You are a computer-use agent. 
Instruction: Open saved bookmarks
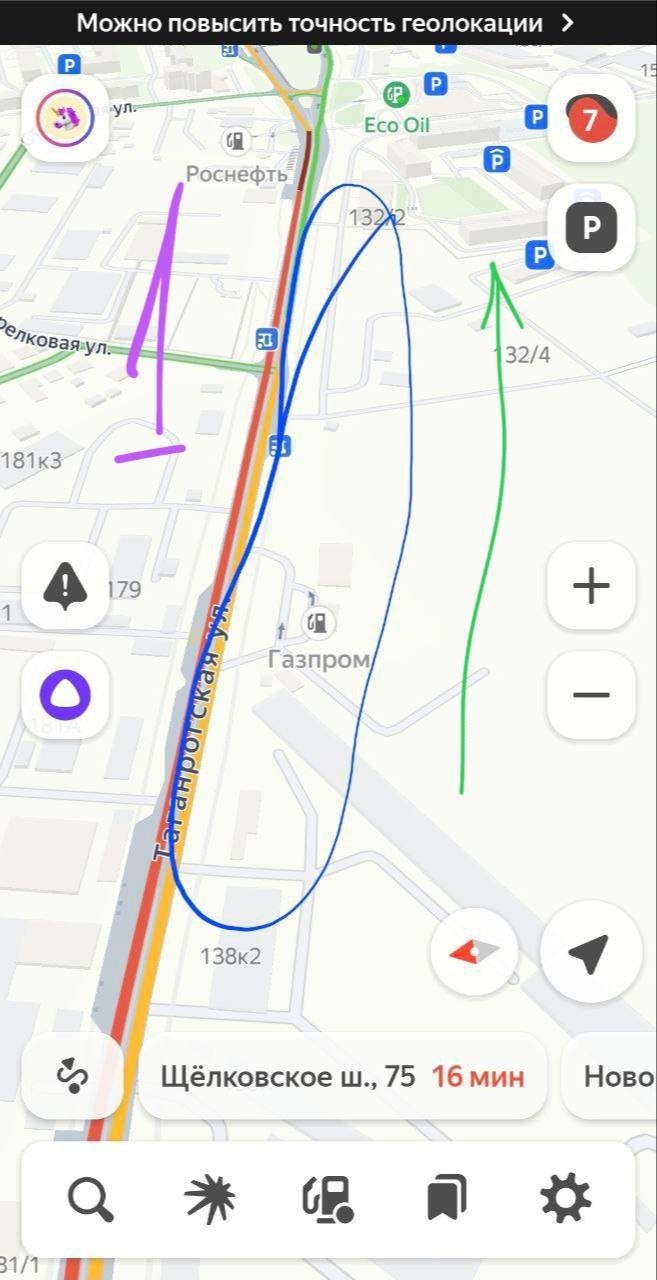(x=447, y=1199)
